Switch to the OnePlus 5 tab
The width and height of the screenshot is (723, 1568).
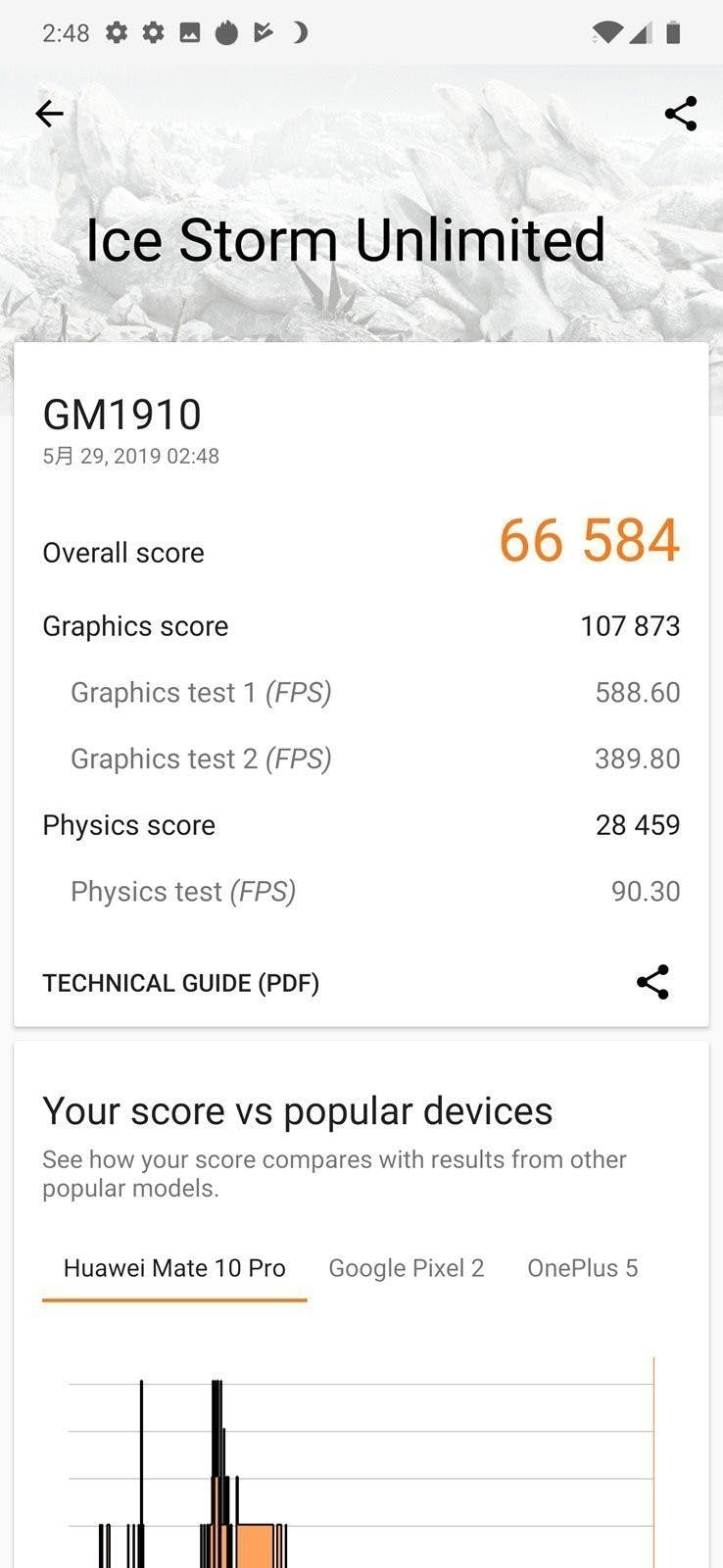point(583,1268)
